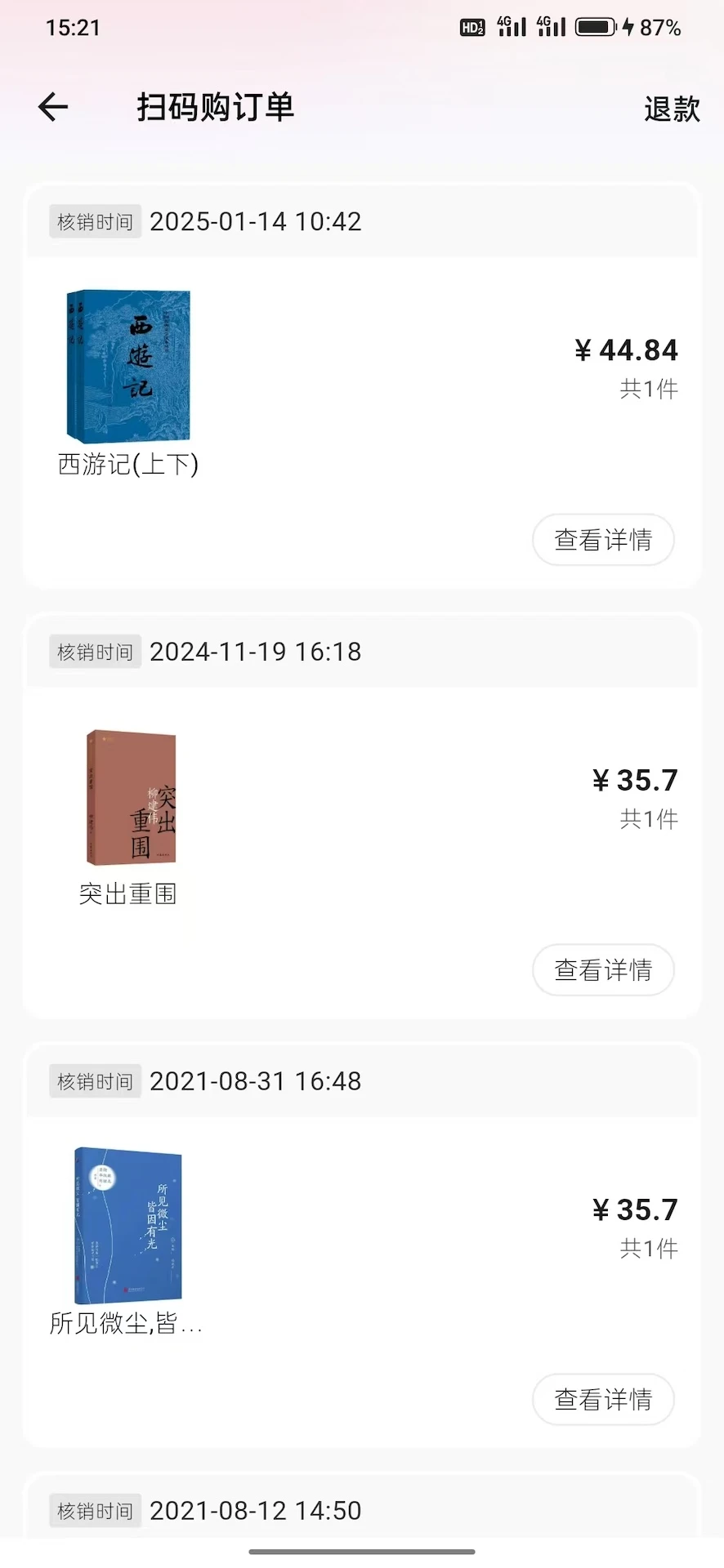The height and width of the screenshot is (1568, 724).
Task: Open details for 所见微尘 order
Action: point(602,1400)
